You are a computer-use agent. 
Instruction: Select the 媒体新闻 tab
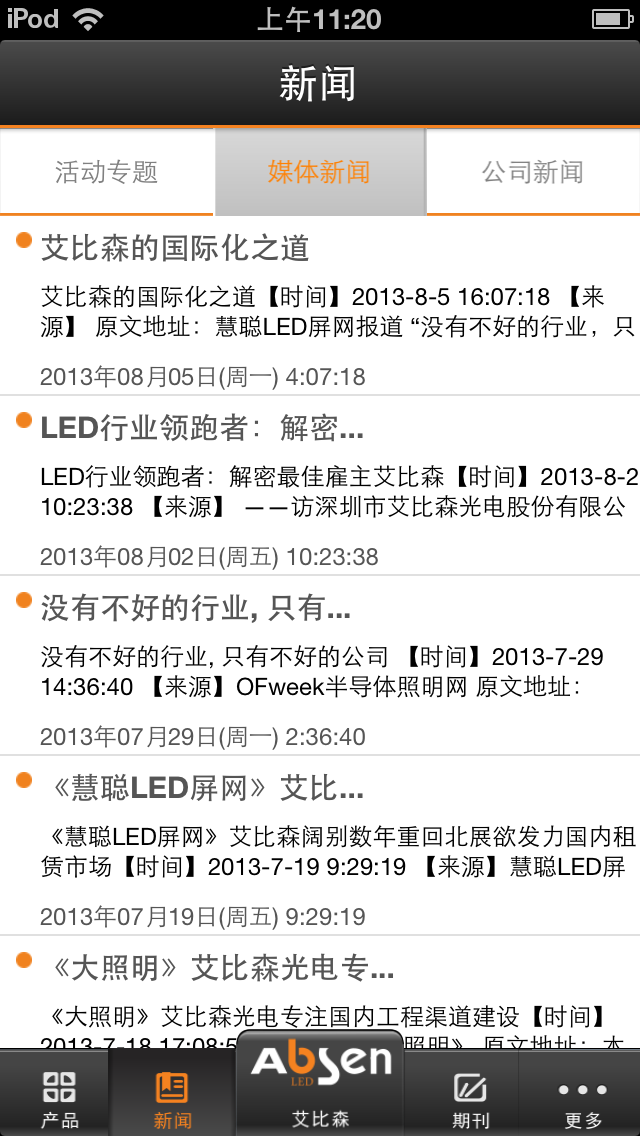pos(320,172)
